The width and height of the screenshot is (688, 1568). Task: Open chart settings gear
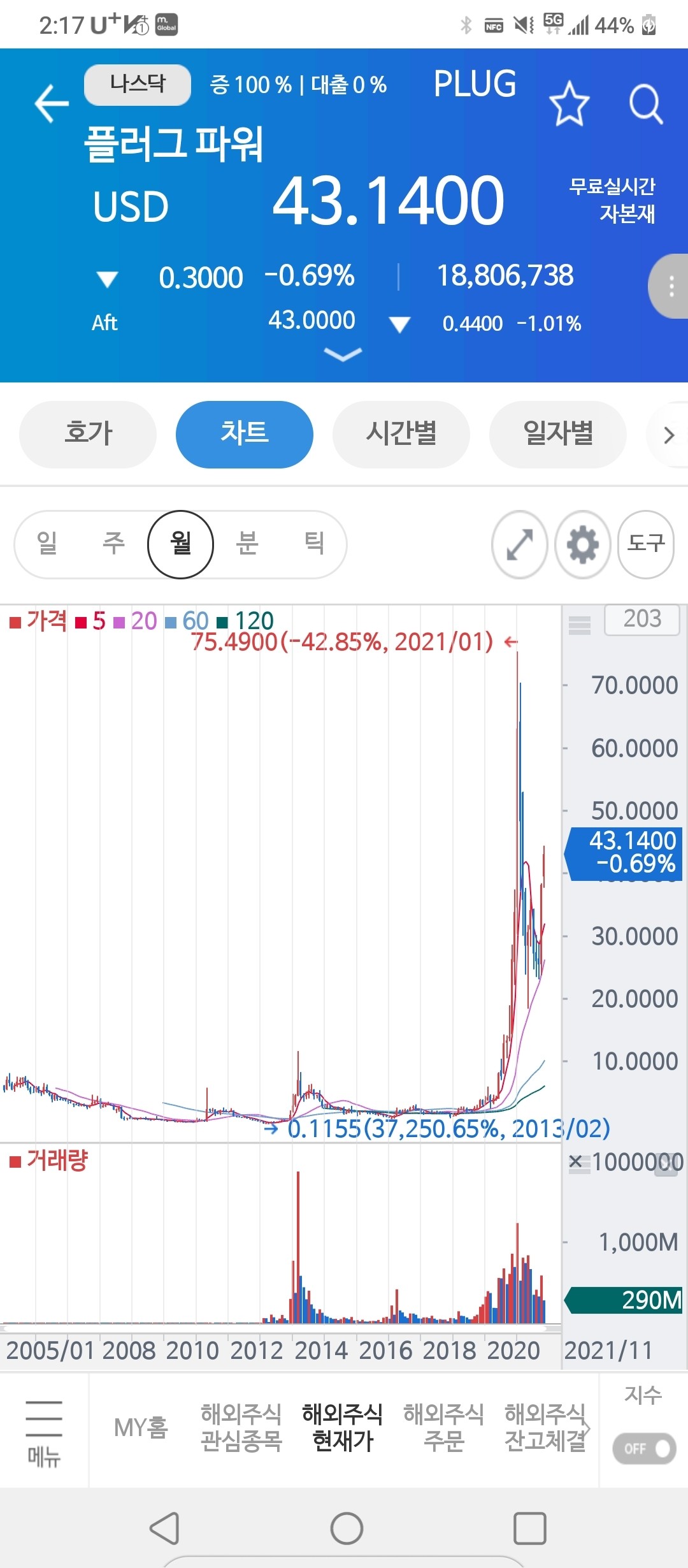click(x=582, y=544)
